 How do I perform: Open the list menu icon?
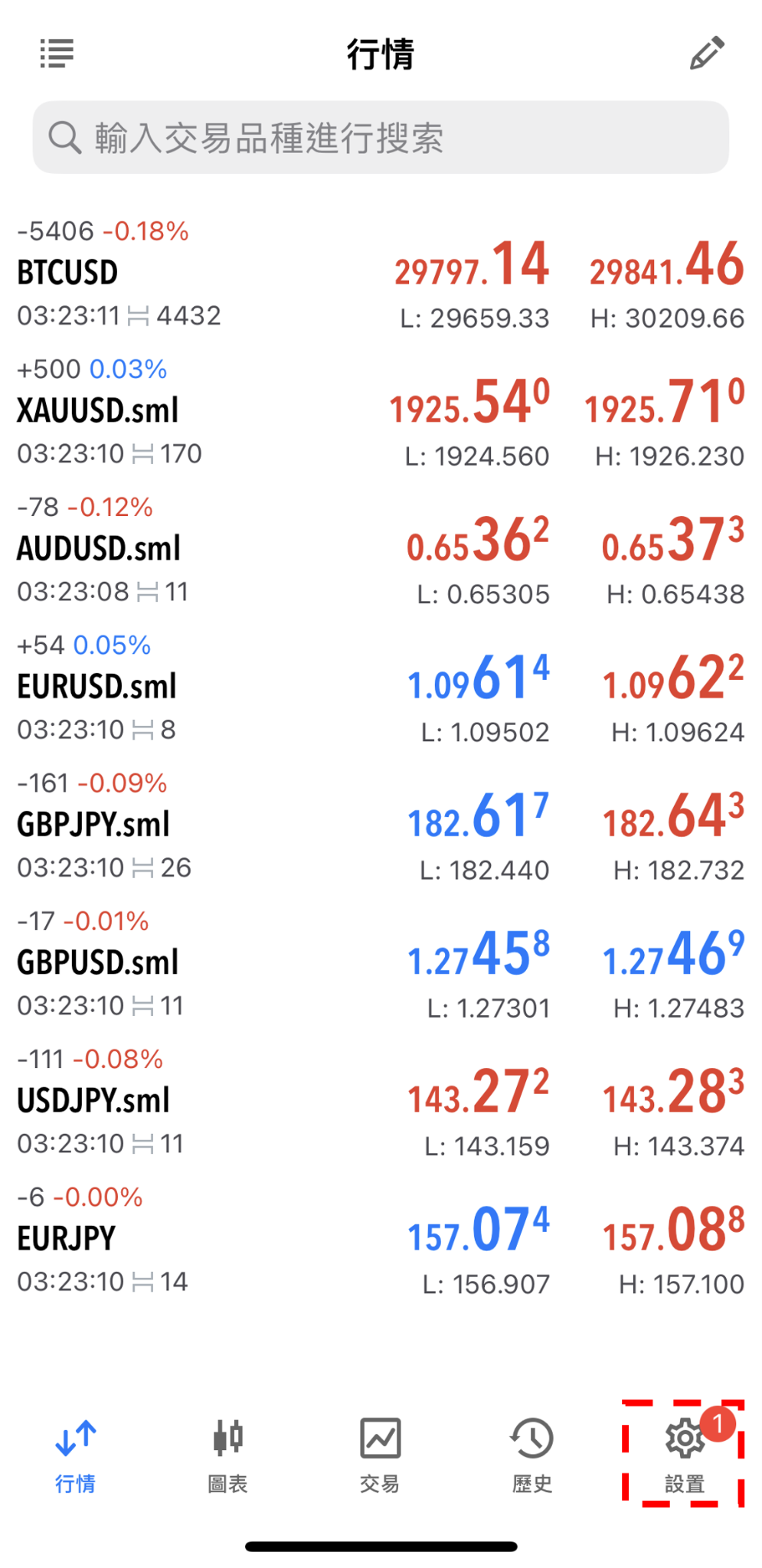57,54
